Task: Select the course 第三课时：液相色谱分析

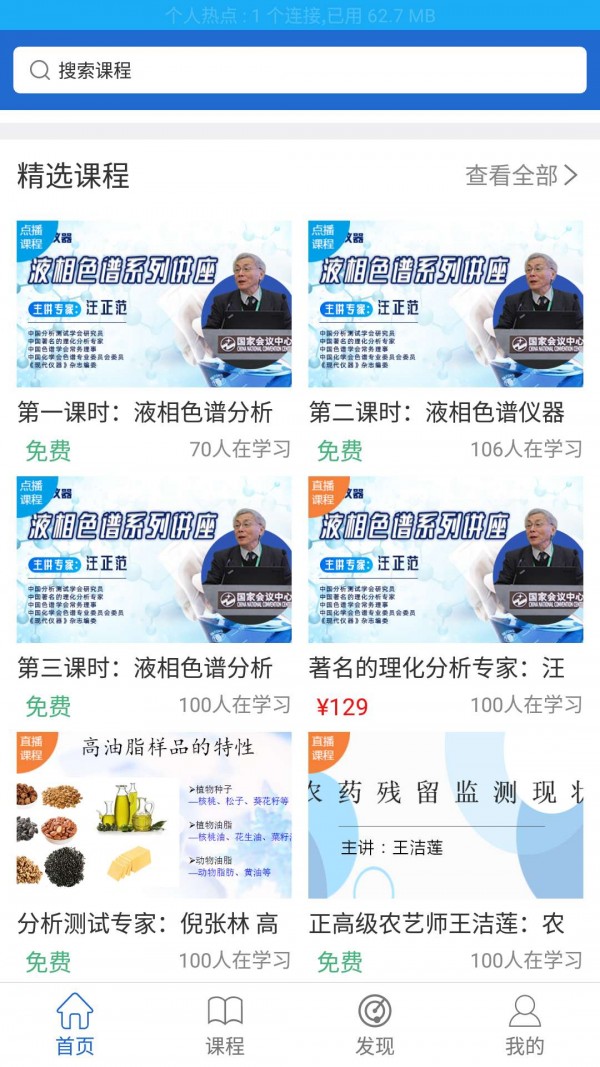Action: coord(154,559)
